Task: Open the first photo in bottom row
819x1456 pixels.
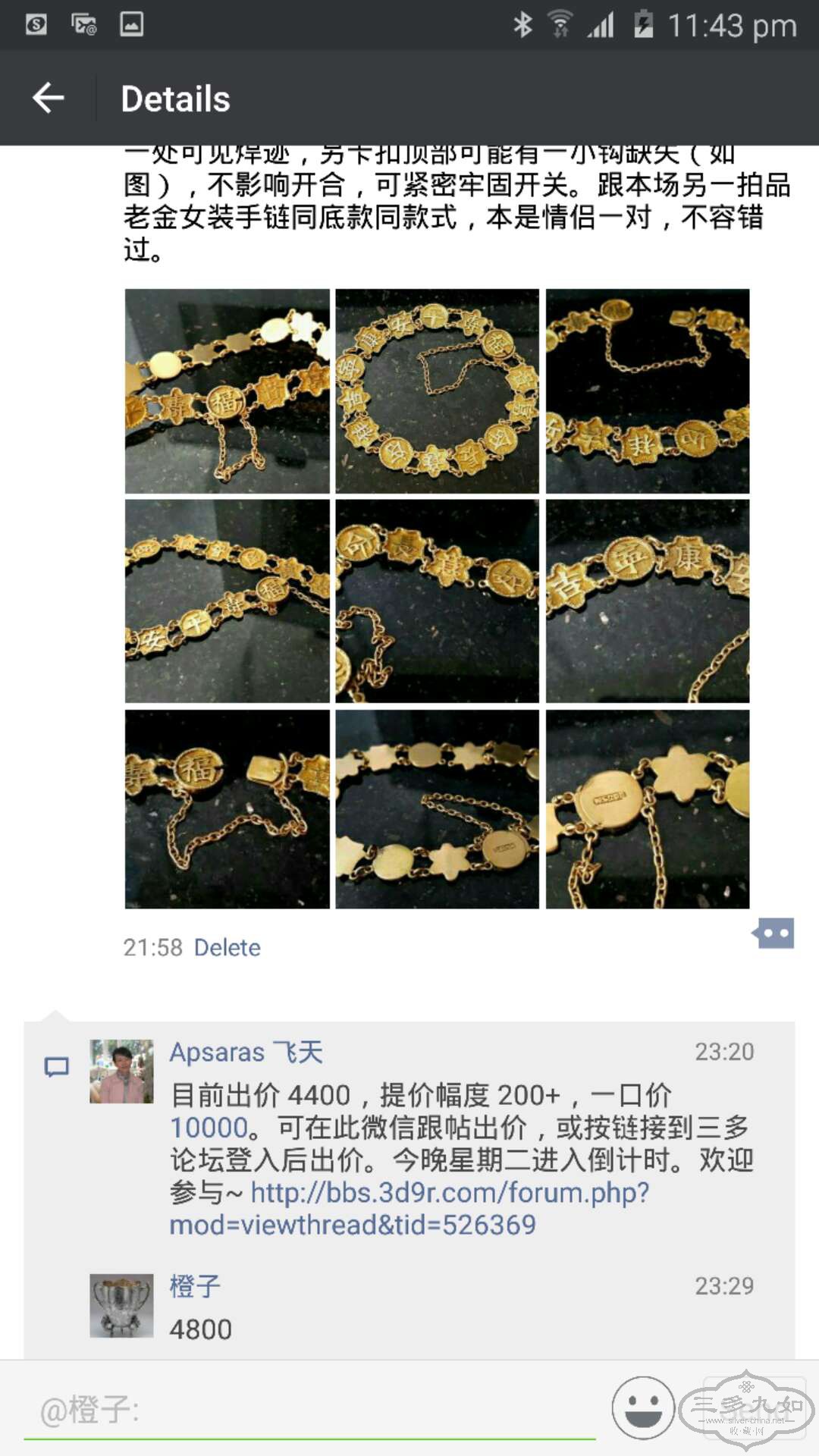Action: click(x=227, y=809)
